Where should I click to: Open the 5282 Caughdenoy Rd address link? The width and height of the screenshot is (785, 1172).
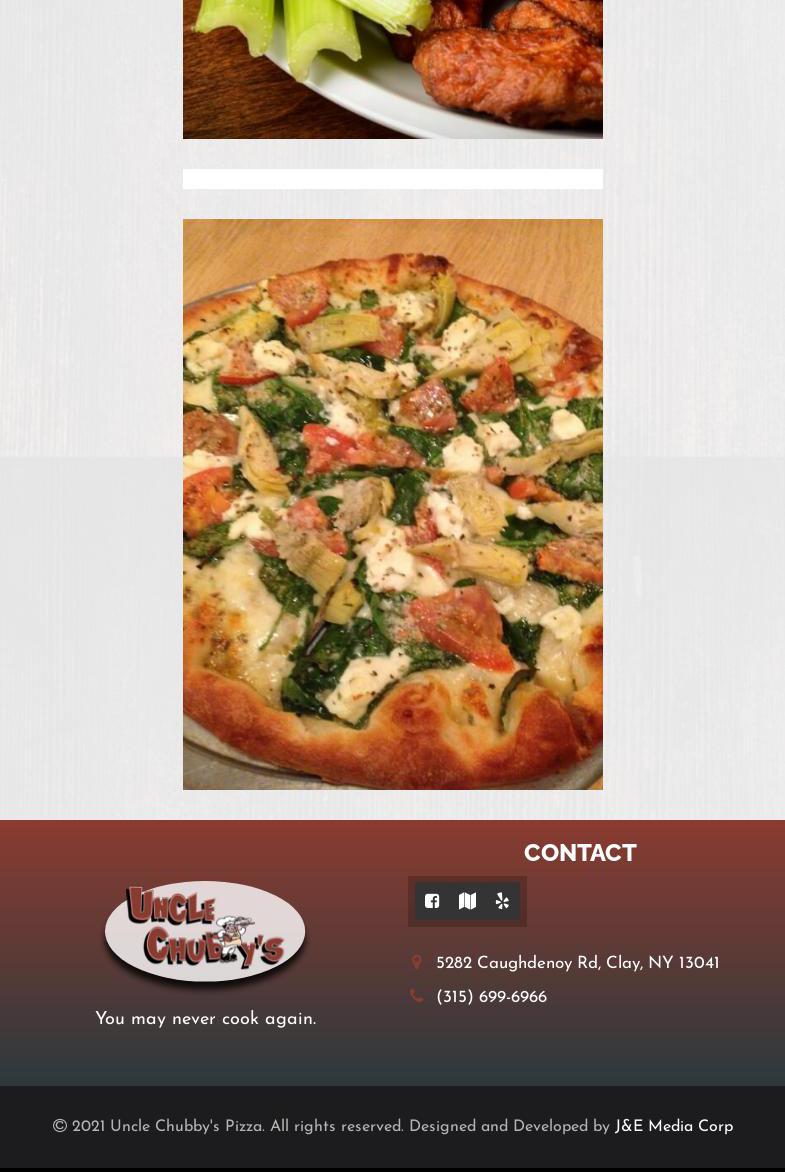pos(577,963)
